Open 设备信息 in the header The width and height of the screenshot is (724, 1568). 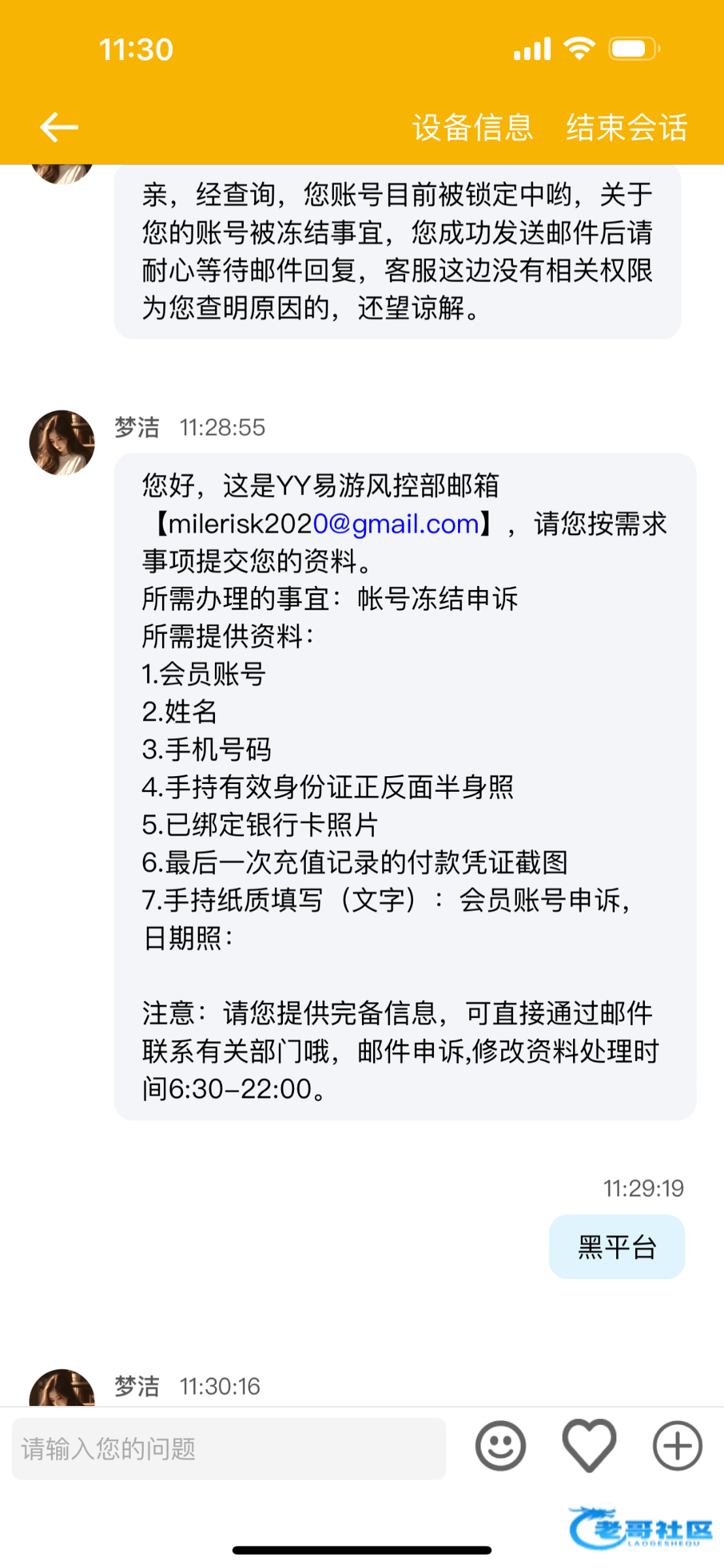click(472, 127)
